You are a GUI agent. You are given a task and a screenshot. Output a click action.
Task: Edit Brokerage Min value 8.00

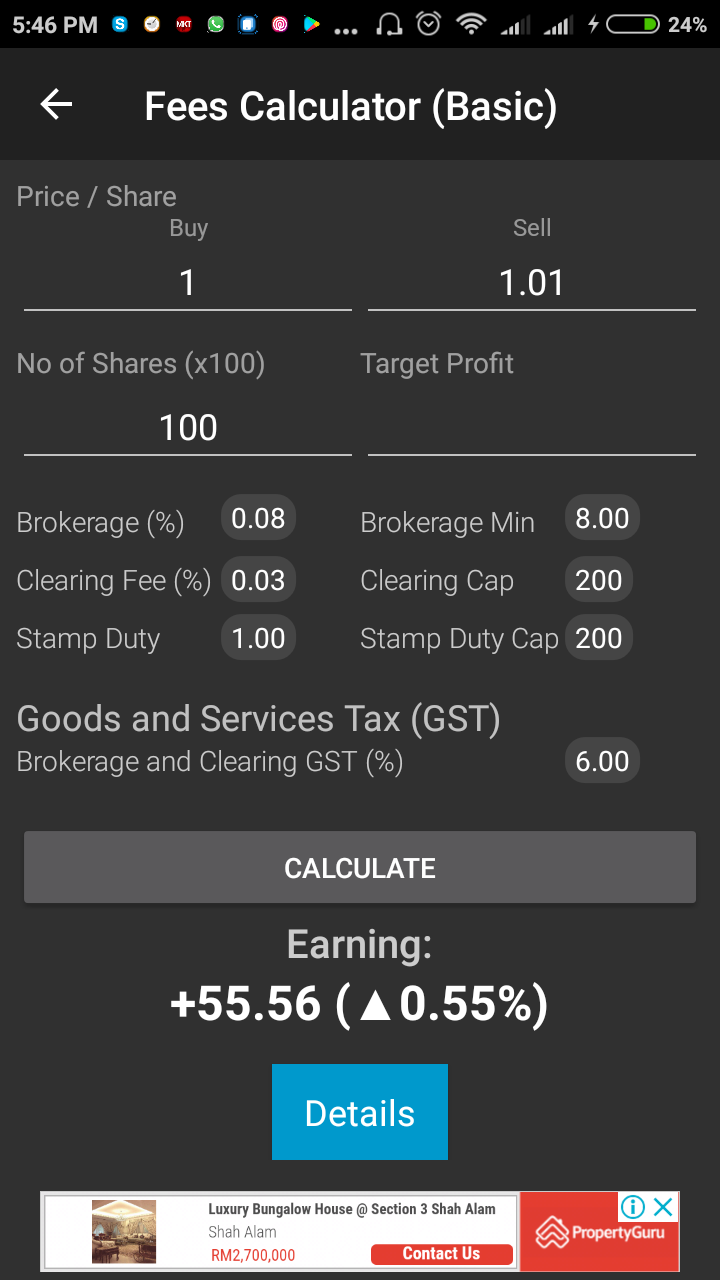[602, 519]
